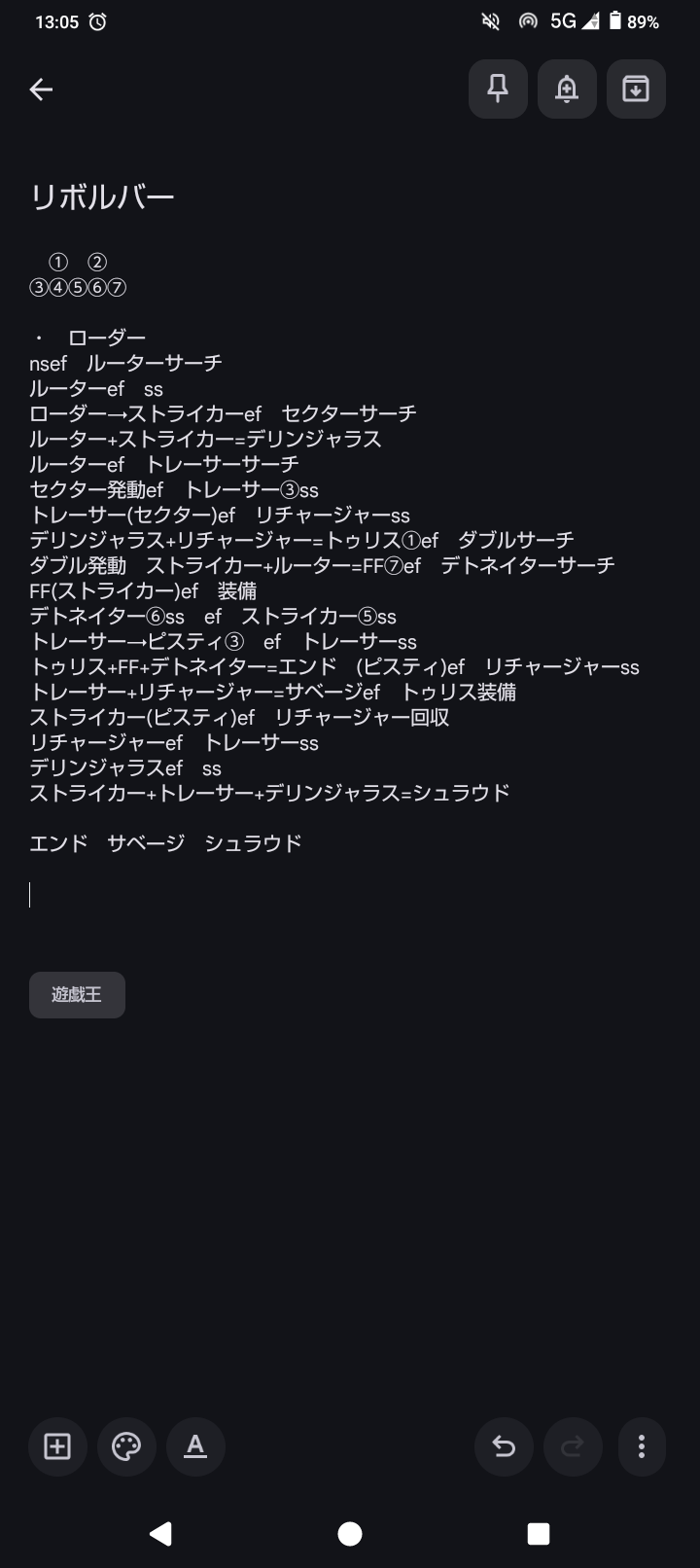Edit the リボルバー note title
The image size is (700, 1568).
[102, 197]
